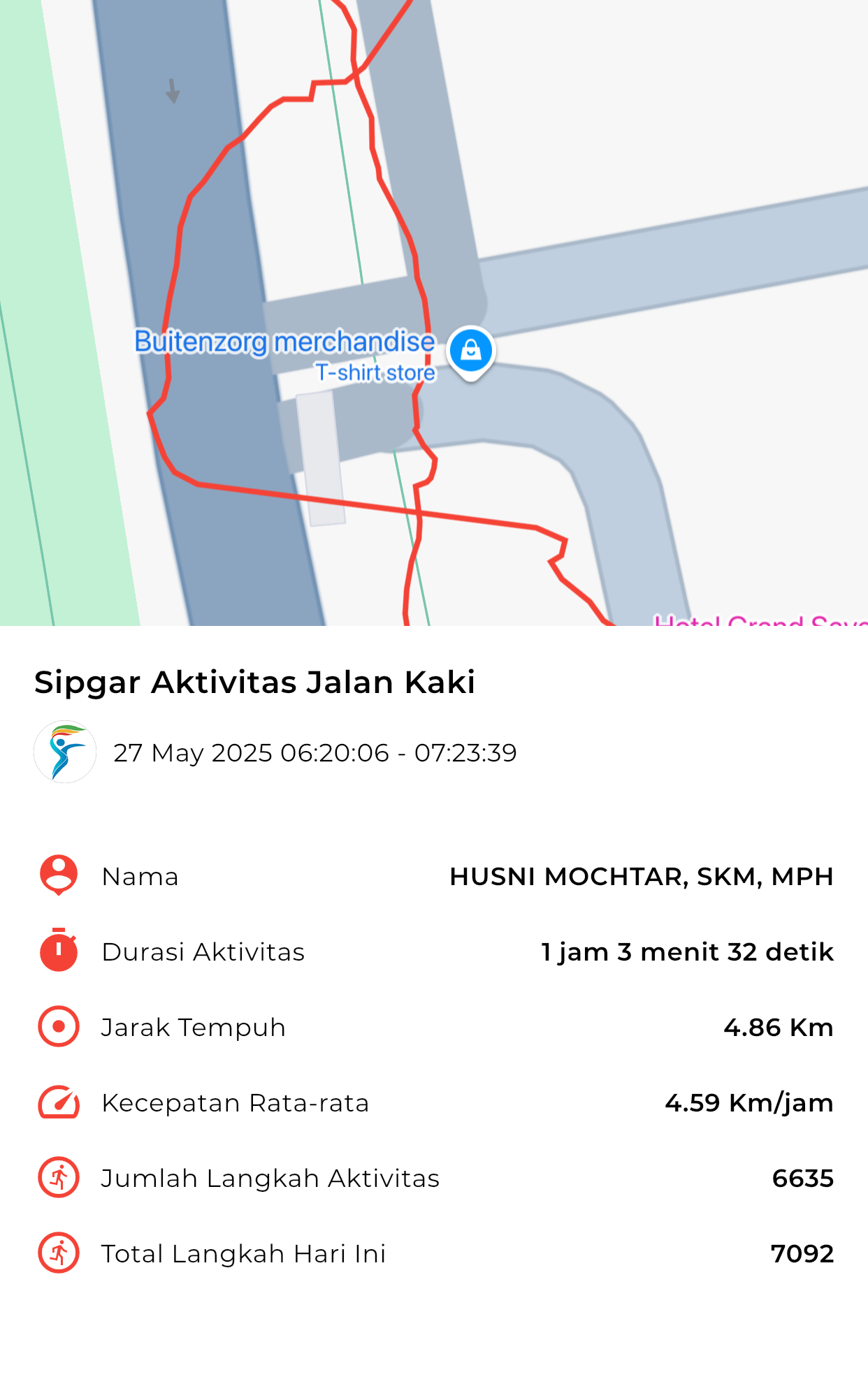Click the gray one-way arrow on the map
The width and height of the screenshot is (868, 1400).
coord(173,91)
